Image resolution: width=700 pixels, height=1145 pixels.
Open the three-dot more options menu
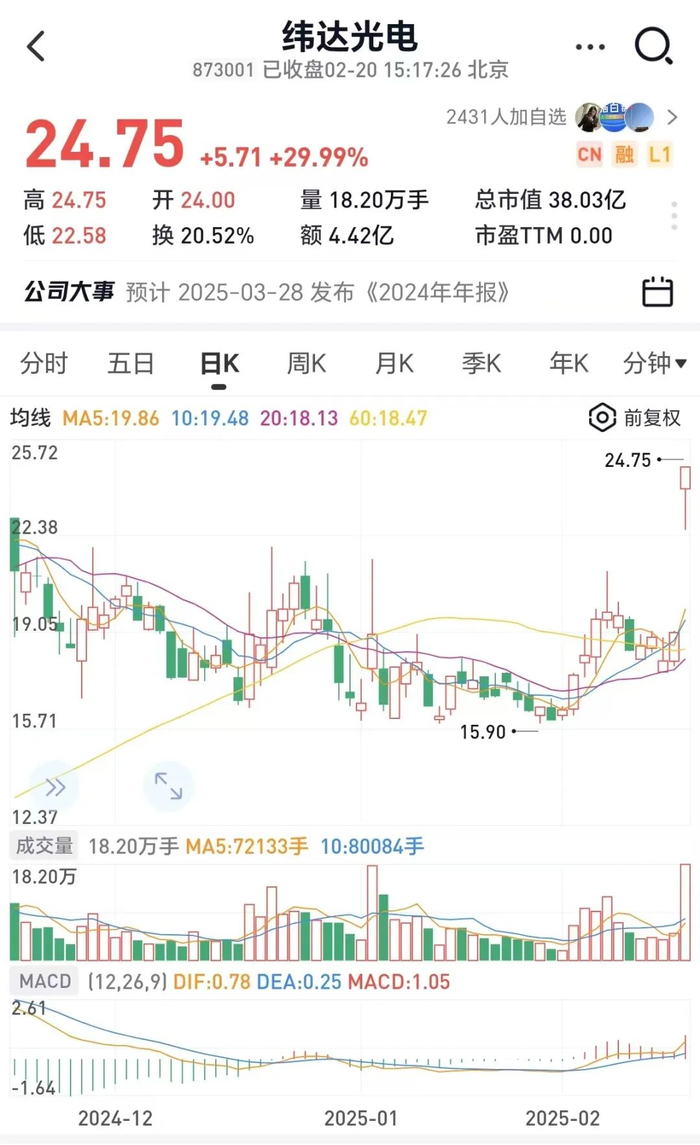[x=590, y=47]
